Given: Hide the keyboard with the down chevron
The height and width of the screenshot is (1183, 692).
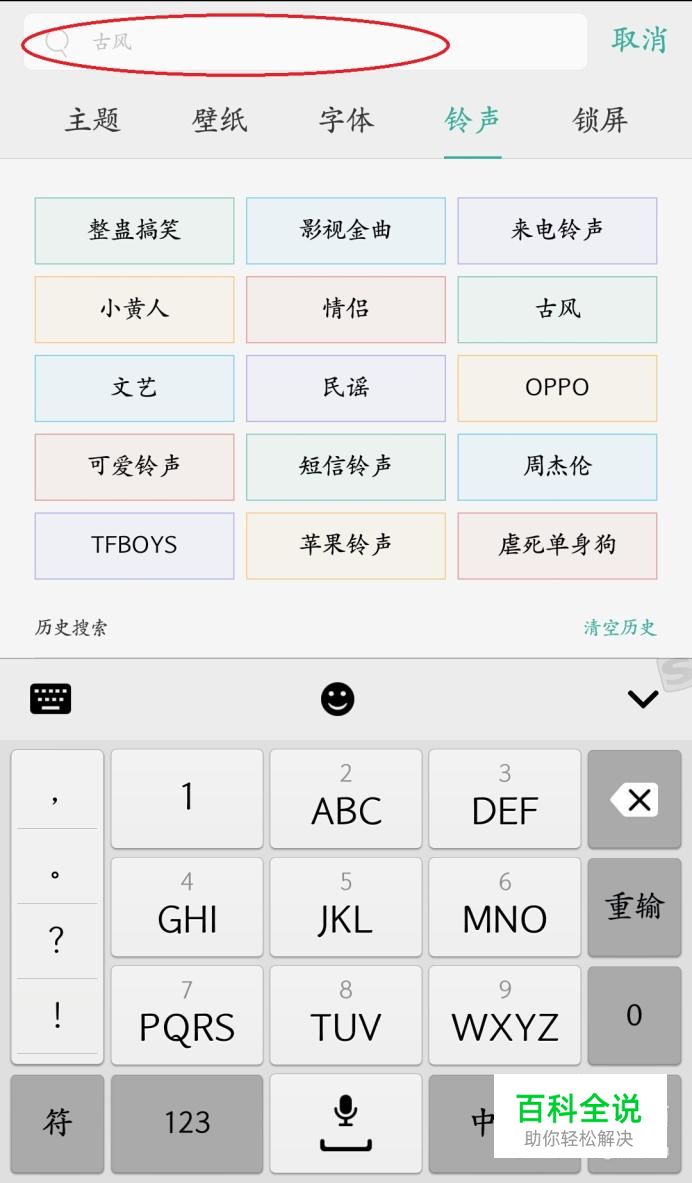Looking at the screenshot, I should pyautogui.click(x=643, y=699).
